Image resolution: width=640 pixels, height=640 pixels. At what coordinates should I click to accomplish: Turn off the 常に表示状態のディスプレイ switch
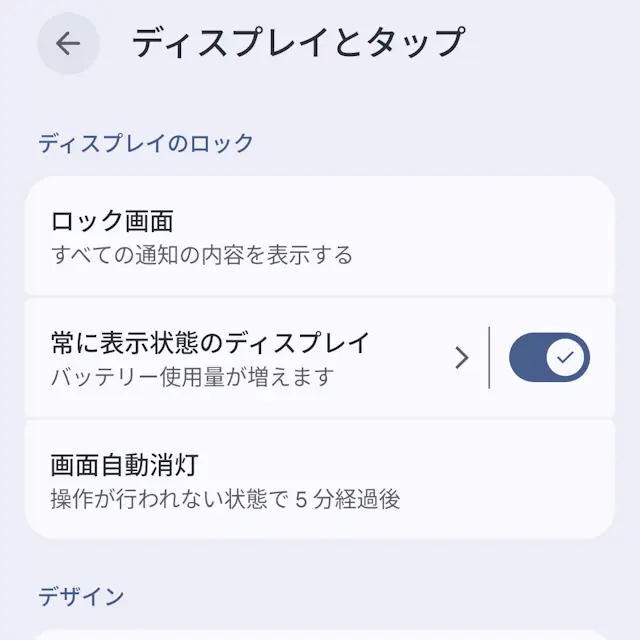coord(549,357)
